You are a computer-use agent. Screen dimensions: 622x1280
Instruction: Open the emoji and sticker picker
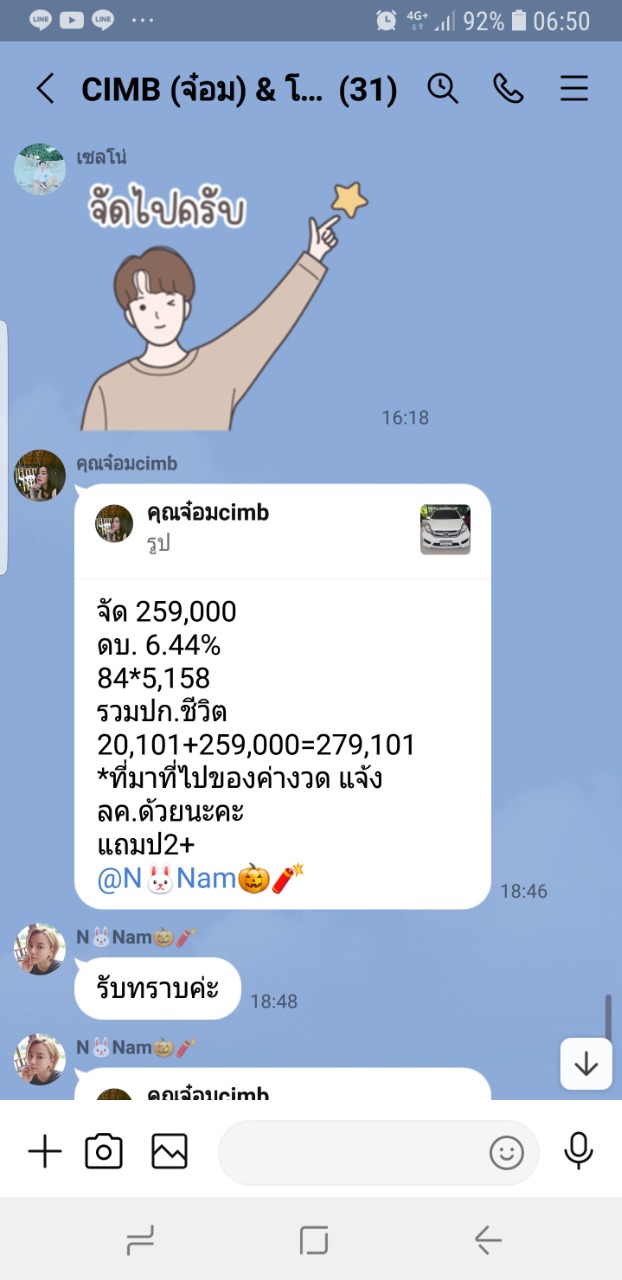pos(507,1153)
